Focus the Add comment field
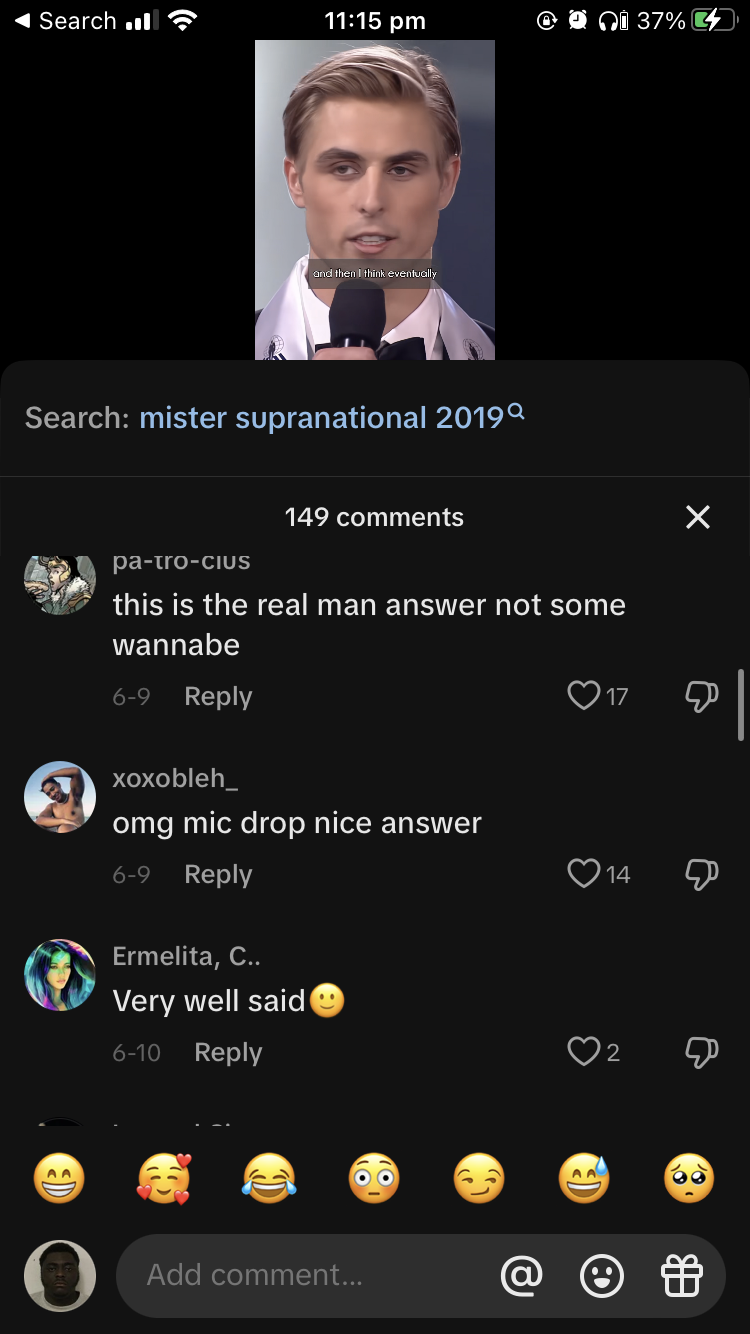Viewport: 750px width, 1334px height. point(300,1275)
